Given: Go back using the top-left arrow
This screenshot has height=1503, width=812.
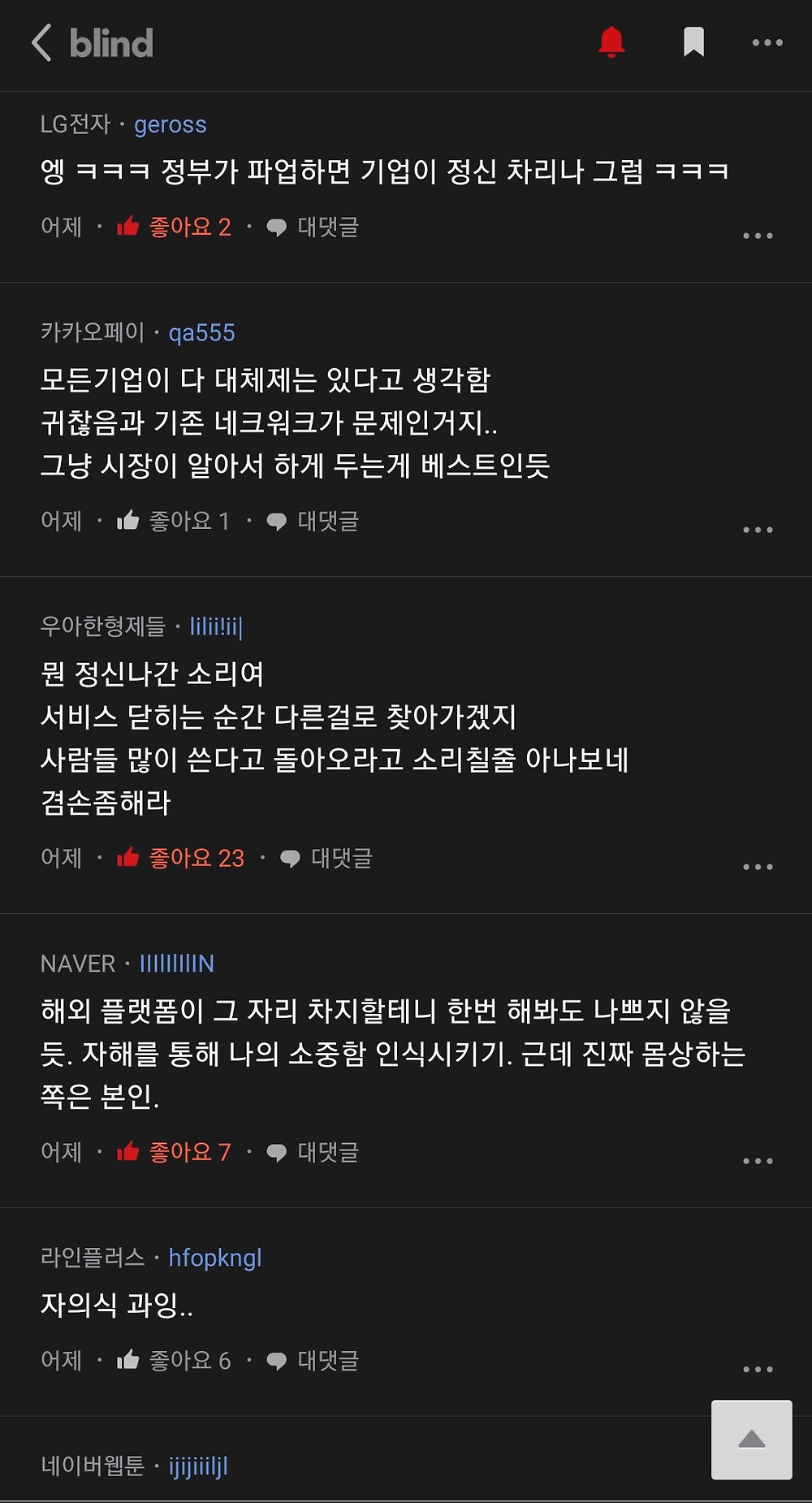Looking at the screenshot, I should (42, 42).
